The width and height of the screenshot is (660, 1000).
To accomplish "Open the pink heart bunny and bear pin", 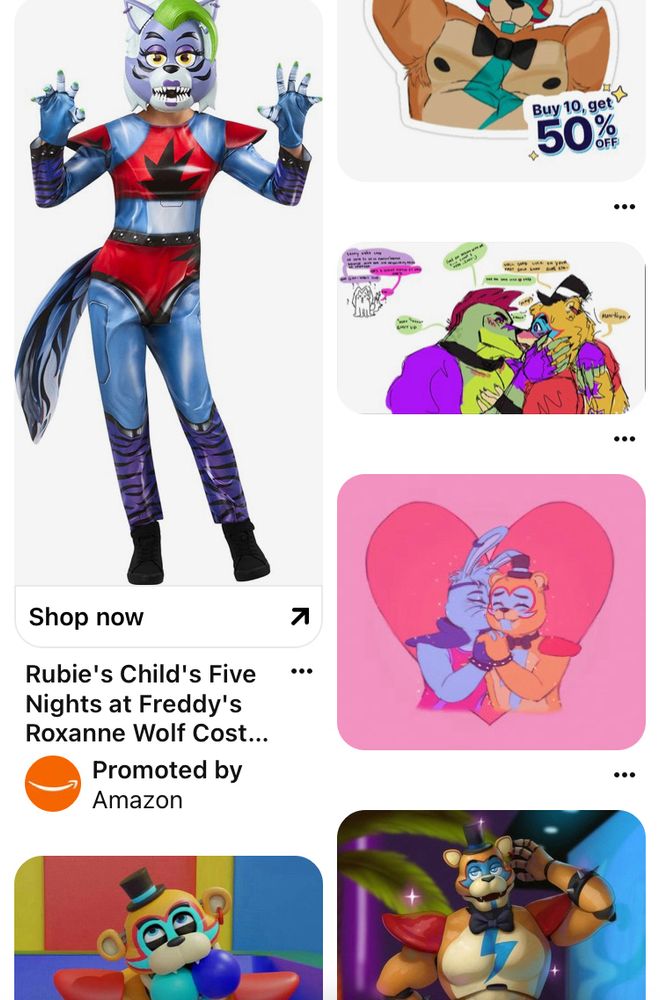I will tap(491, 612).
